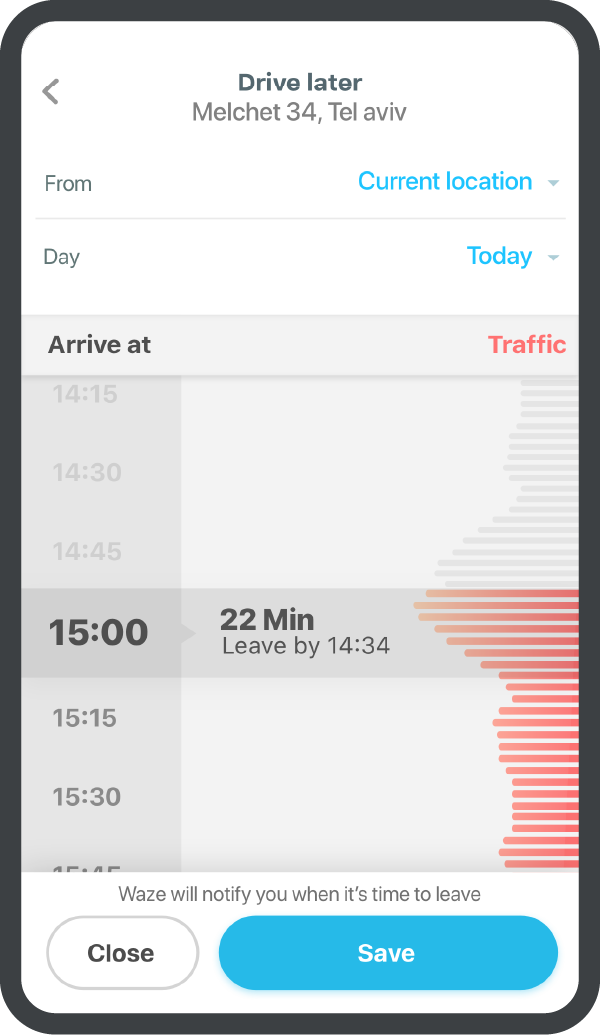Tap the Close button

coord(123,952)
